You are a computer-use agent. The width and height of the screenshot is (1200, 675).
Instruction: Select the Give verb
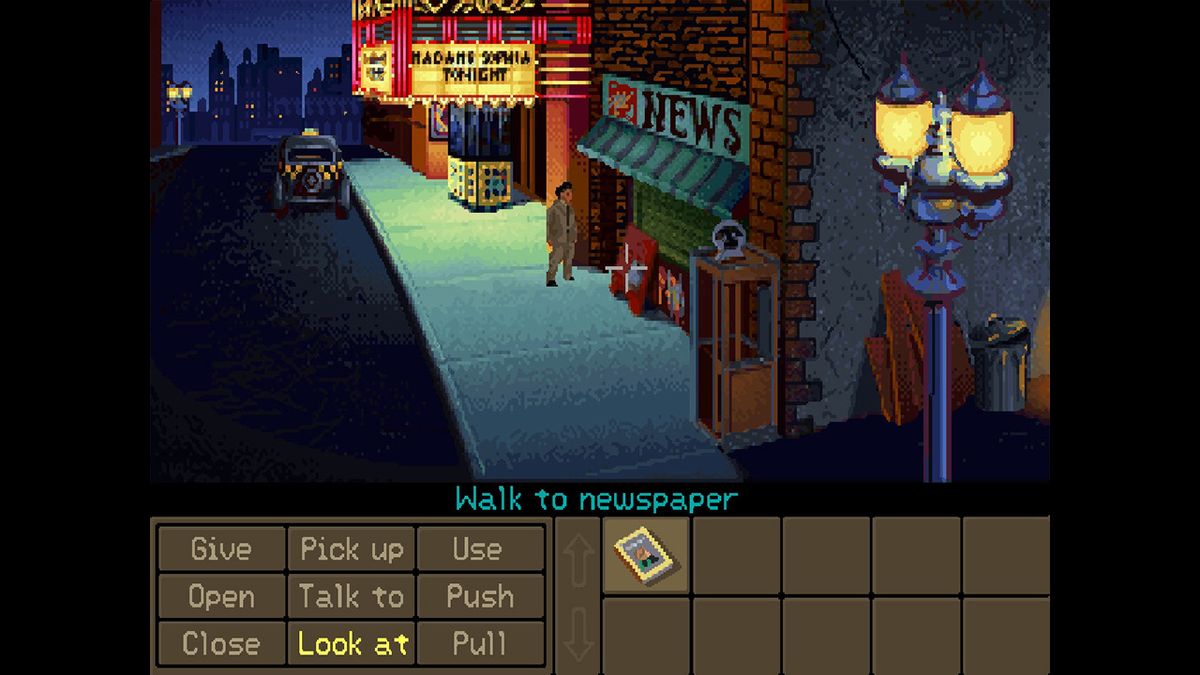coord(221,549)
